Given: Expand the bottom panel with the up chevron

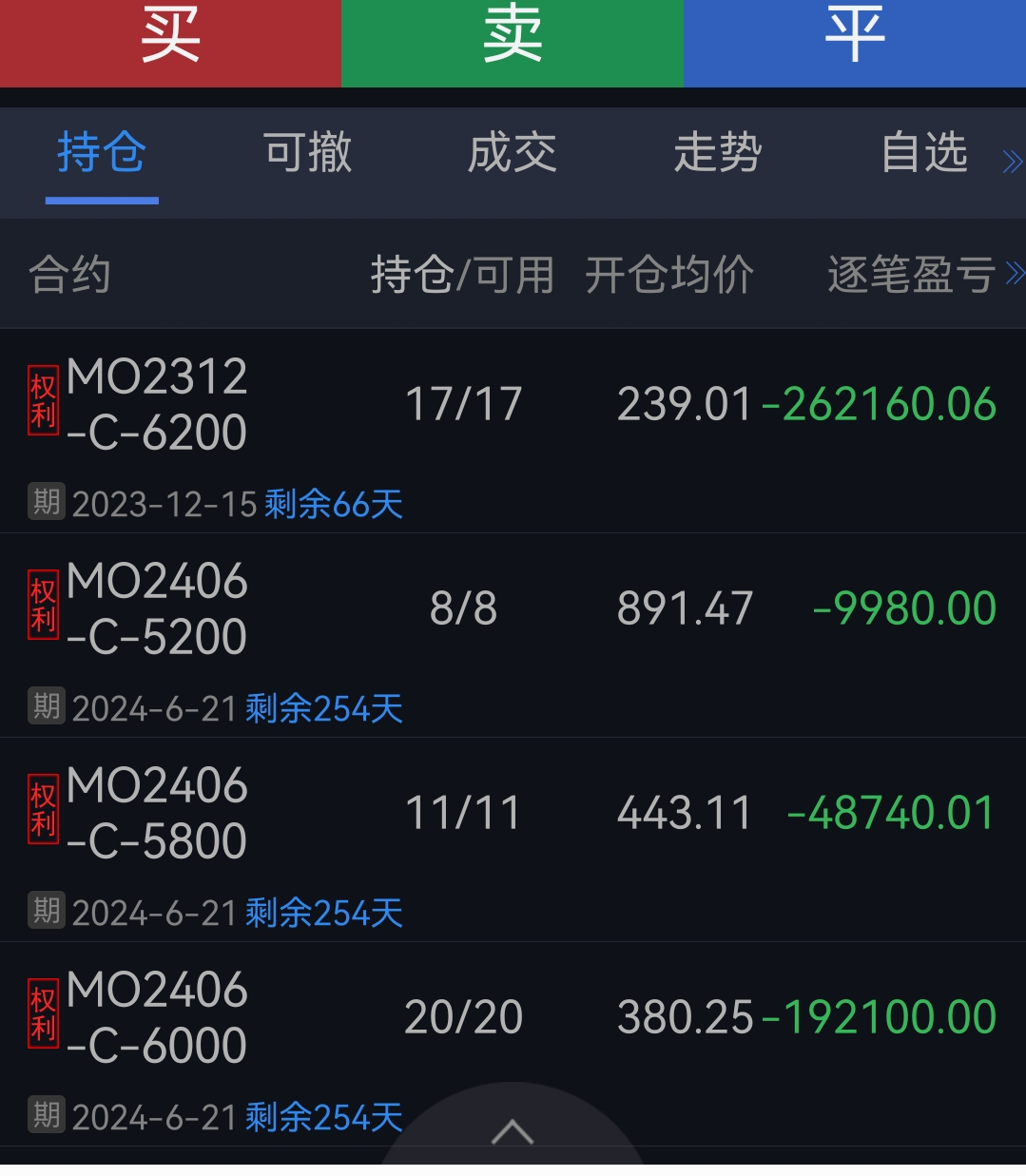Looking at the screenshot, I should 513,1133.
